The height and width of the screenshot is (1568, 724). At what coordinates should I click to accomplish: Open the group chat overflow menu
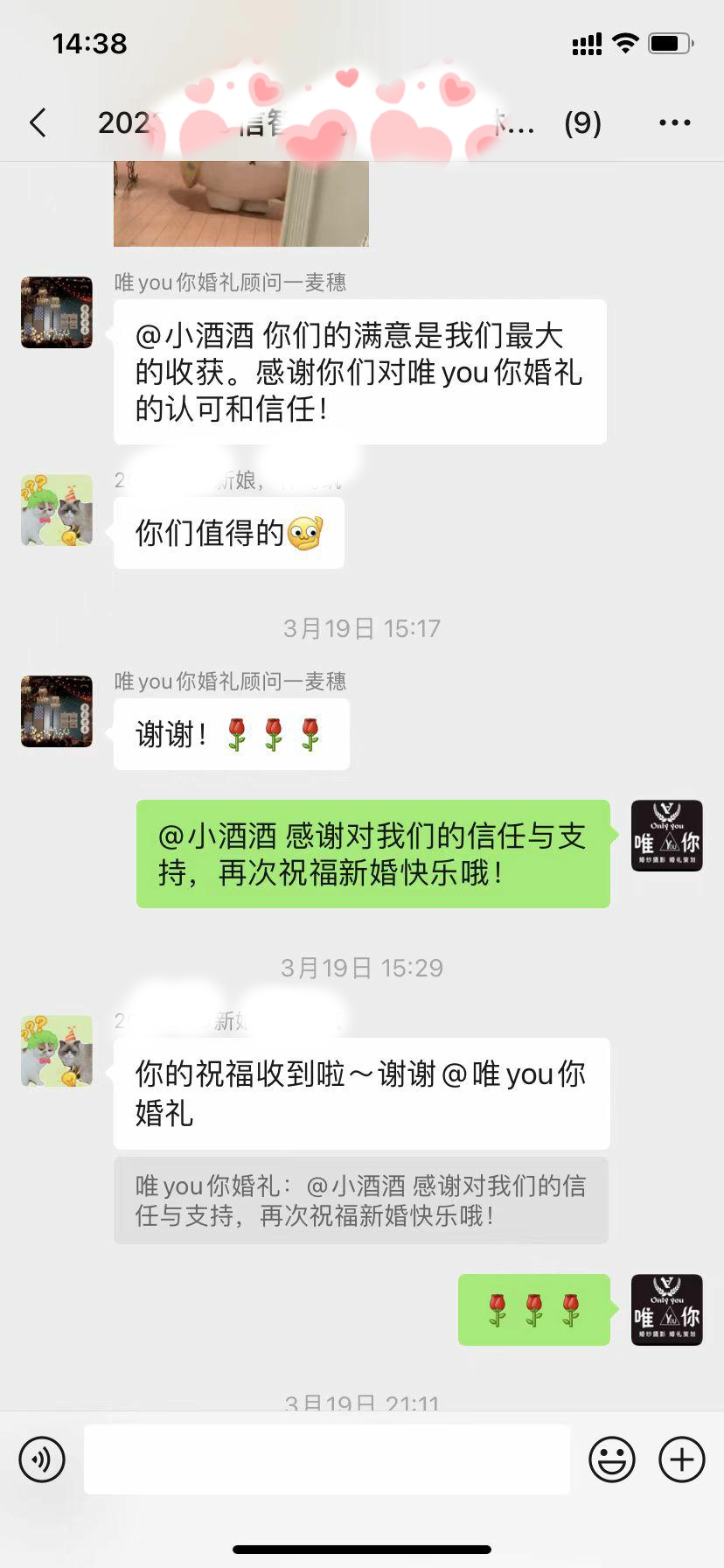(674, 123)
